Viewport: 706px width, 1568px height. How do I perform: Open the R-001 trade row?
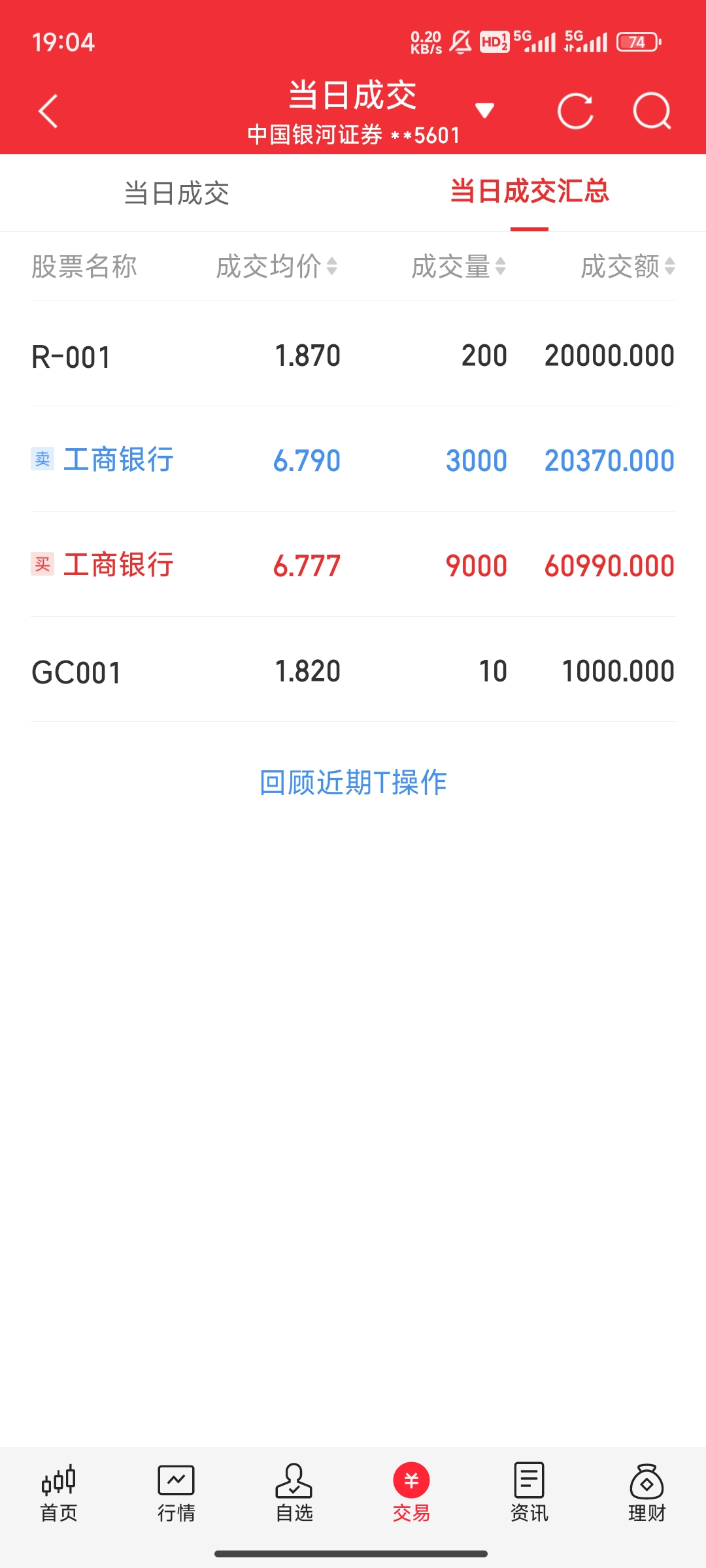click(353, 356)
